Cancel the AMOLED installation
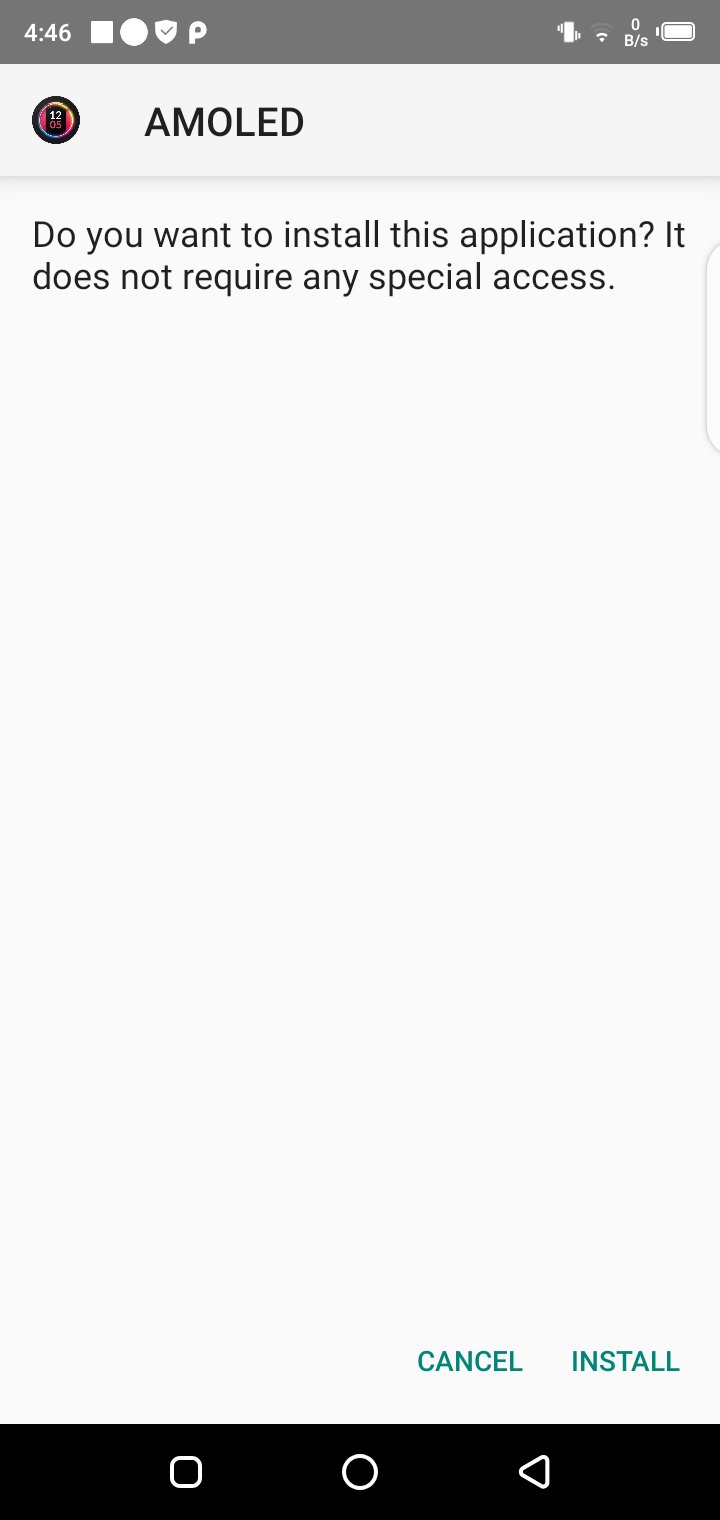This screenshot has width=720, height=1520. (470, 1361)
